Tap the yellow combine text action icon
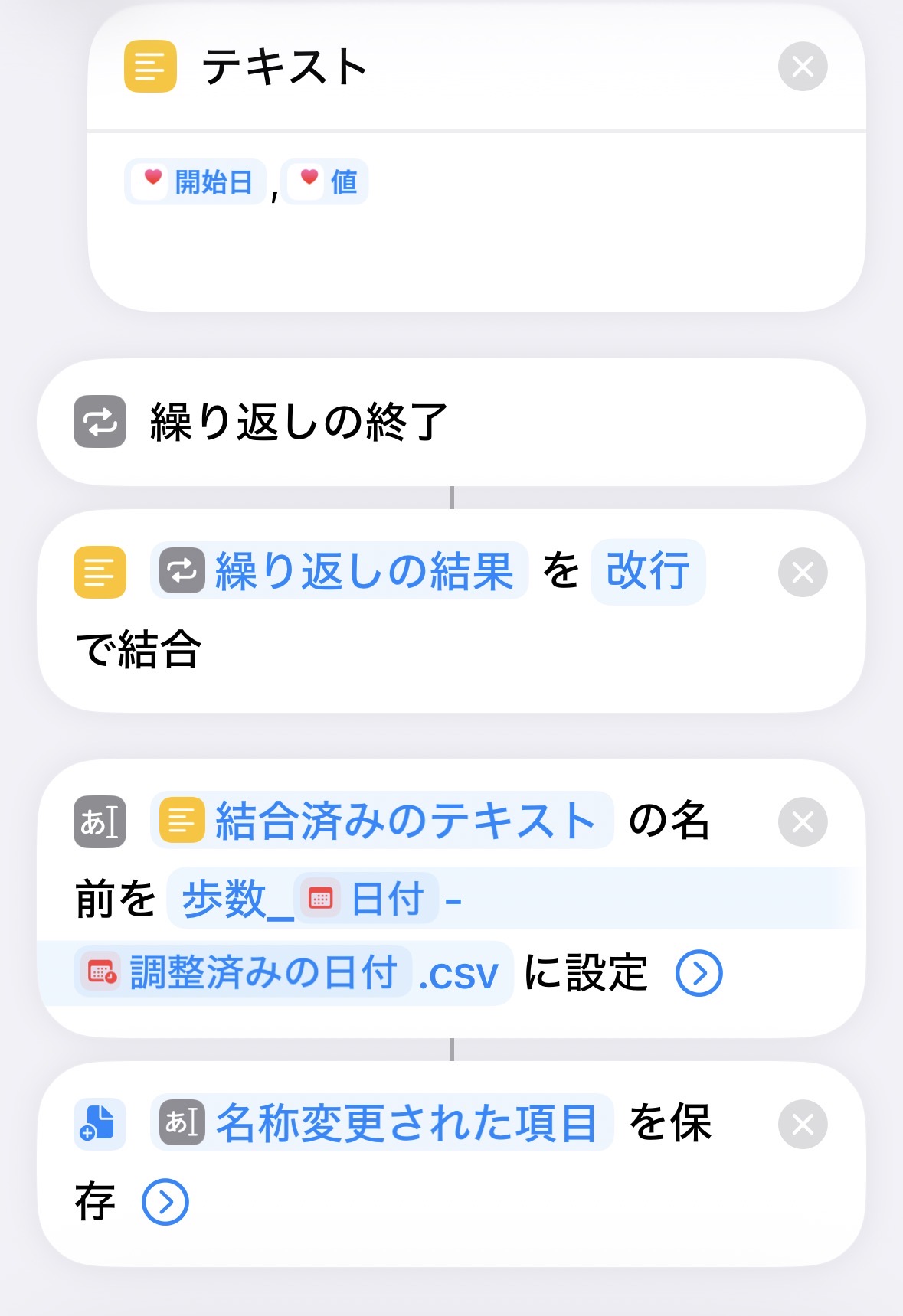903x1316 pixels. [100, 571]
